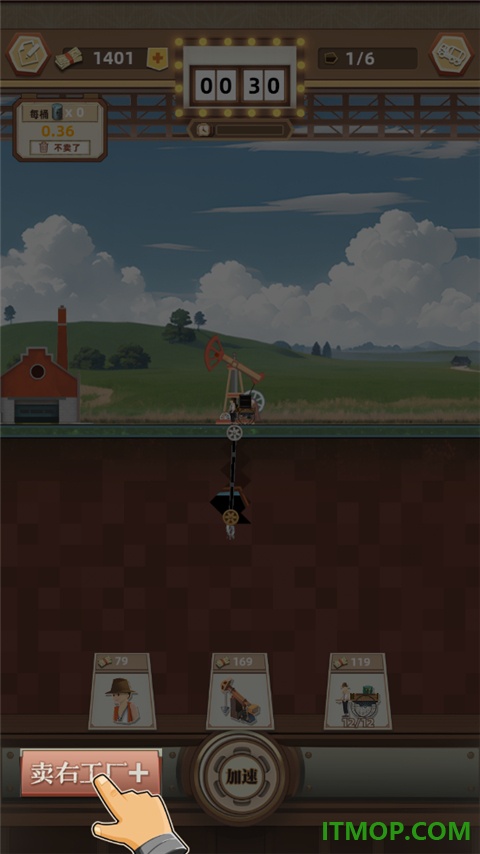
Task: Open the hexagonal notepad icon
Action: [x=28, y=54]
